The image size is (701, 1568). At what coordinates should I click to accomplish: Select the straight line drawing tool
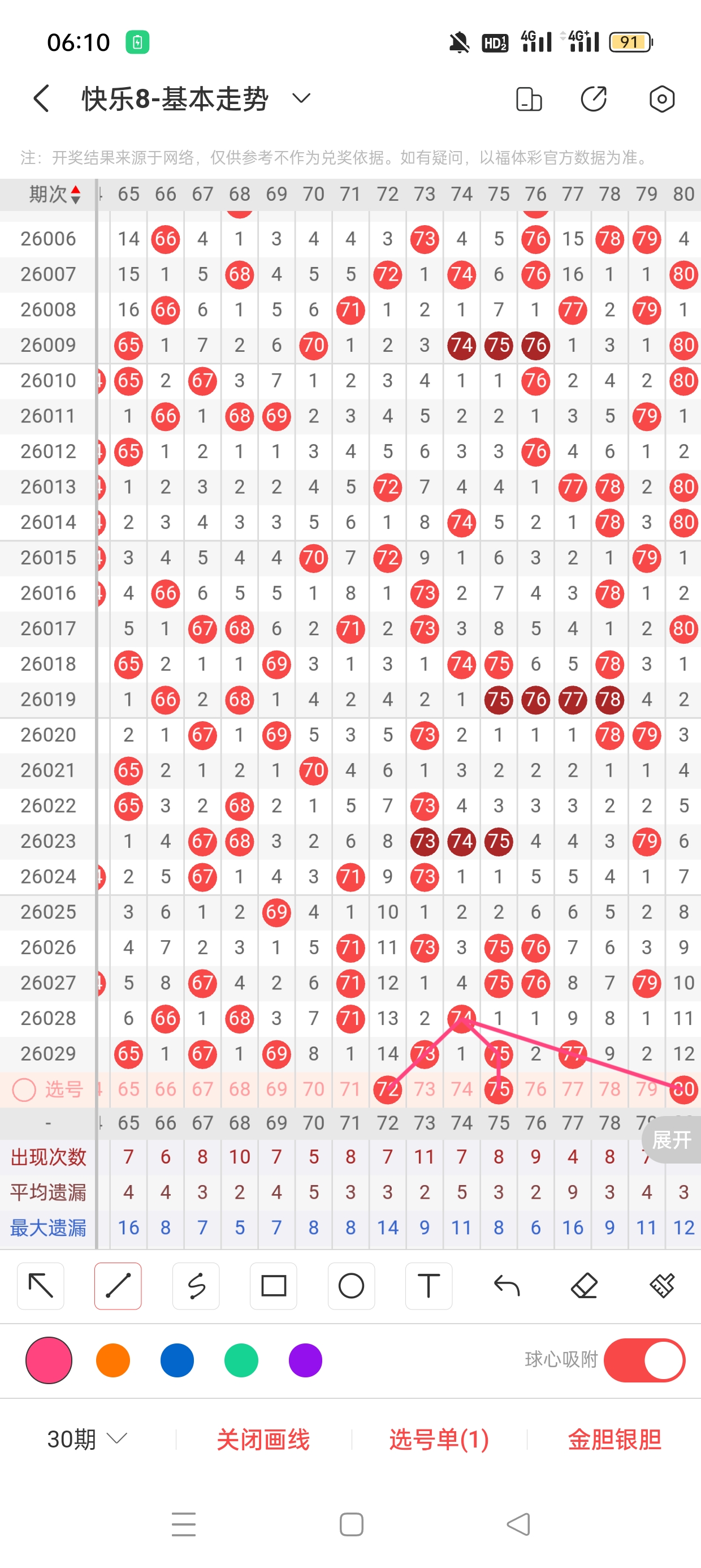click(x=118, y=1286)
